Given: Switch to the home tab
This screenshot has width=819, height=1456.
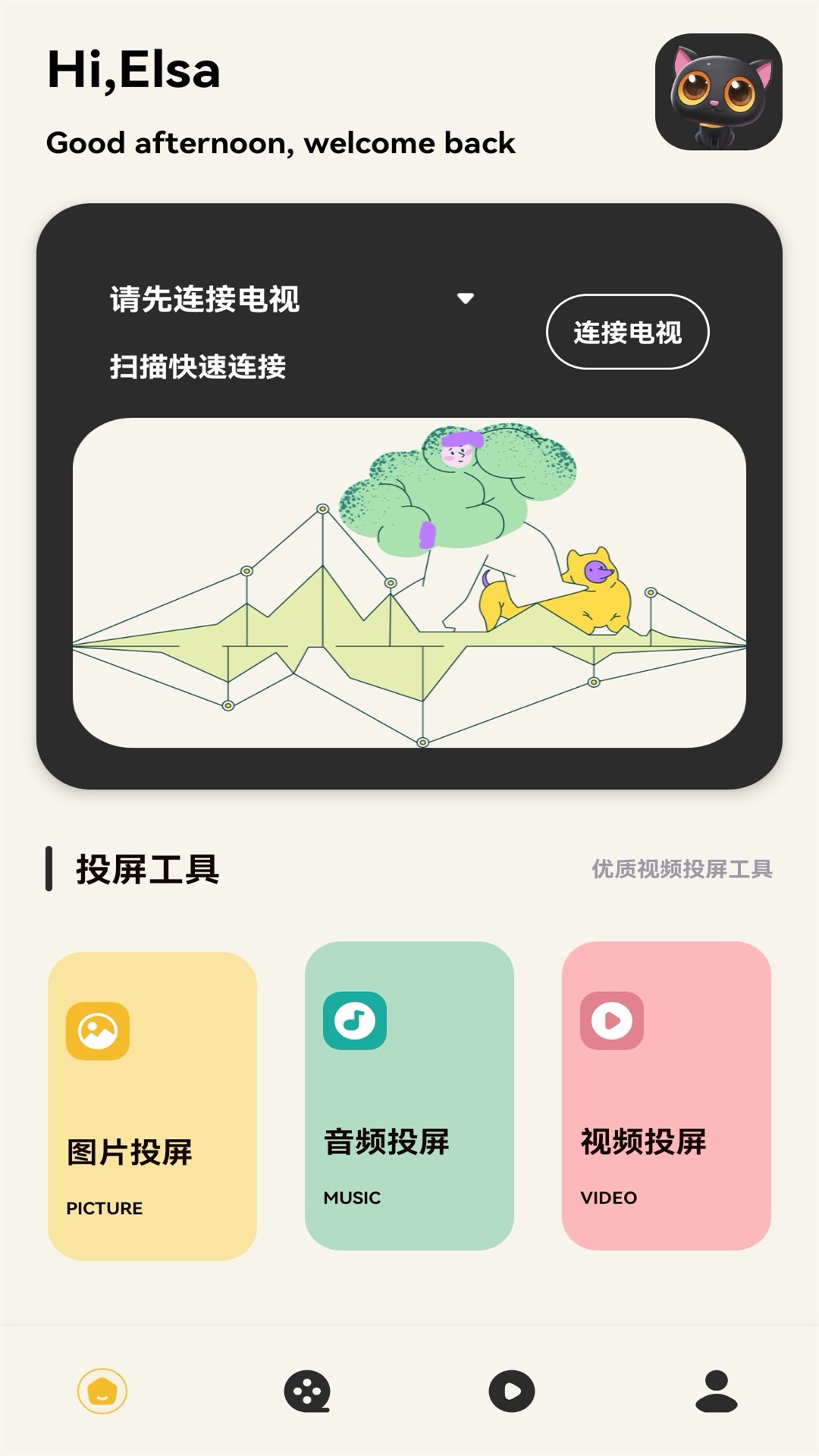Looking at the screenshot, I should coord(102,1391).
